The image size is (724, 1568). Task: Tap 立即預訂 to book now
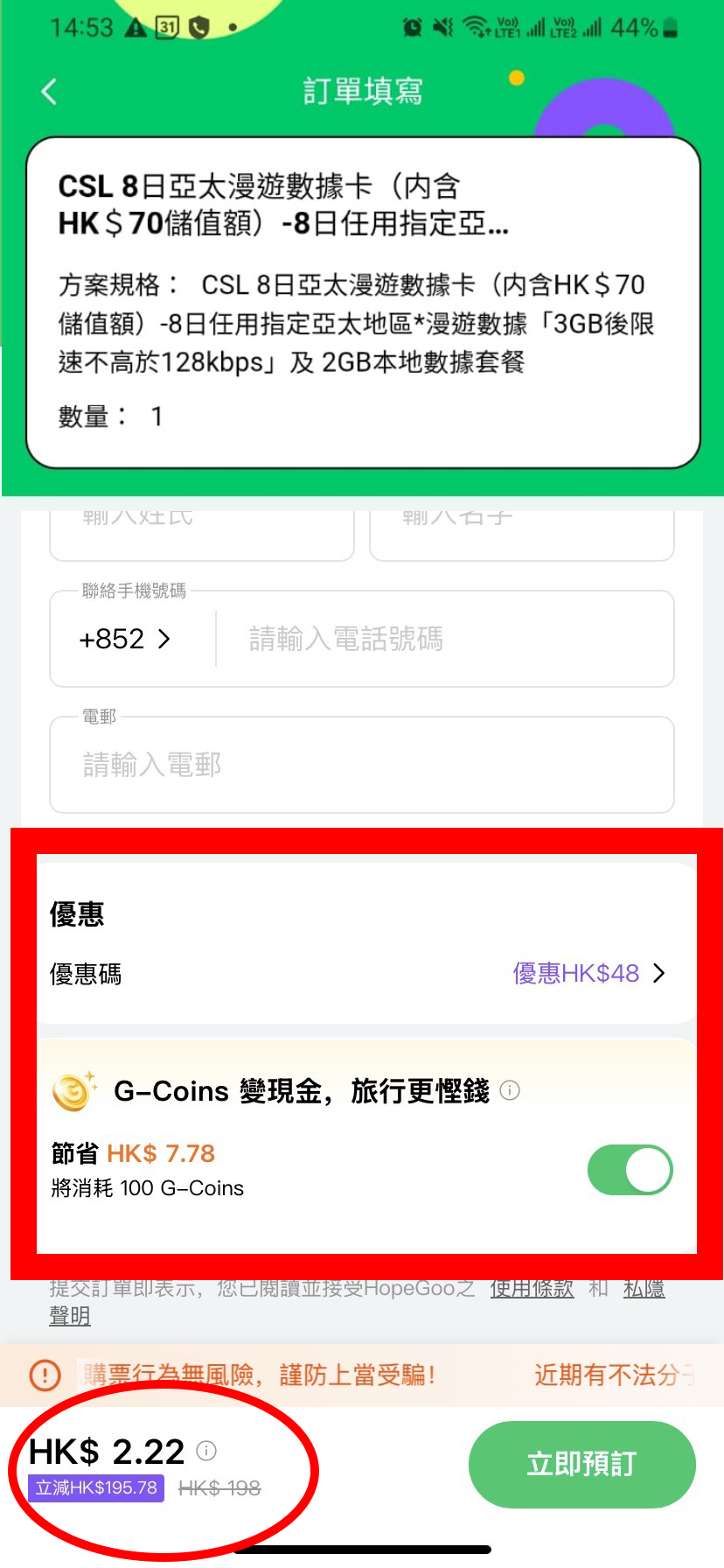581,1464
